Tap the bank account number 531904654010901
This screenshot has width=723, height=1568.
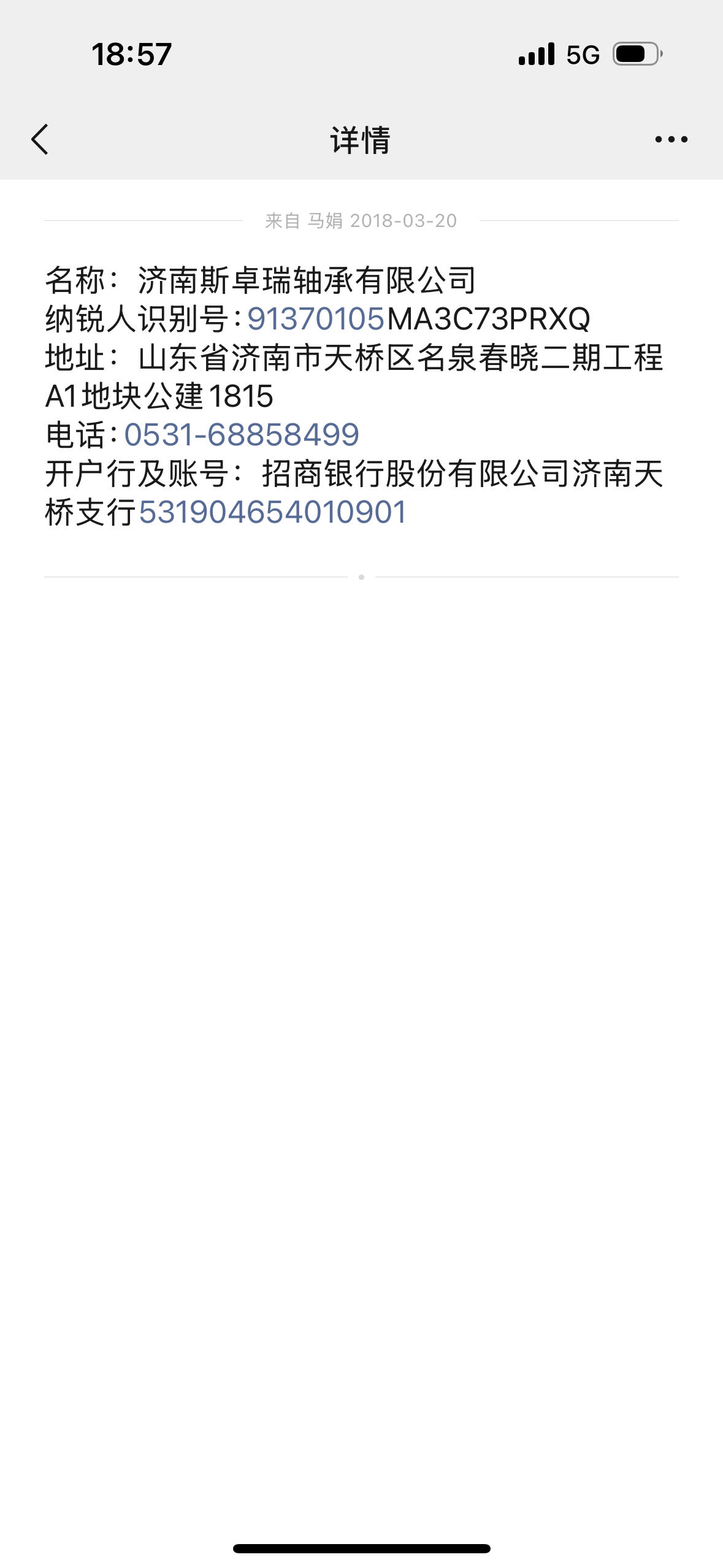pyautogui.click(x=272, y=512)
